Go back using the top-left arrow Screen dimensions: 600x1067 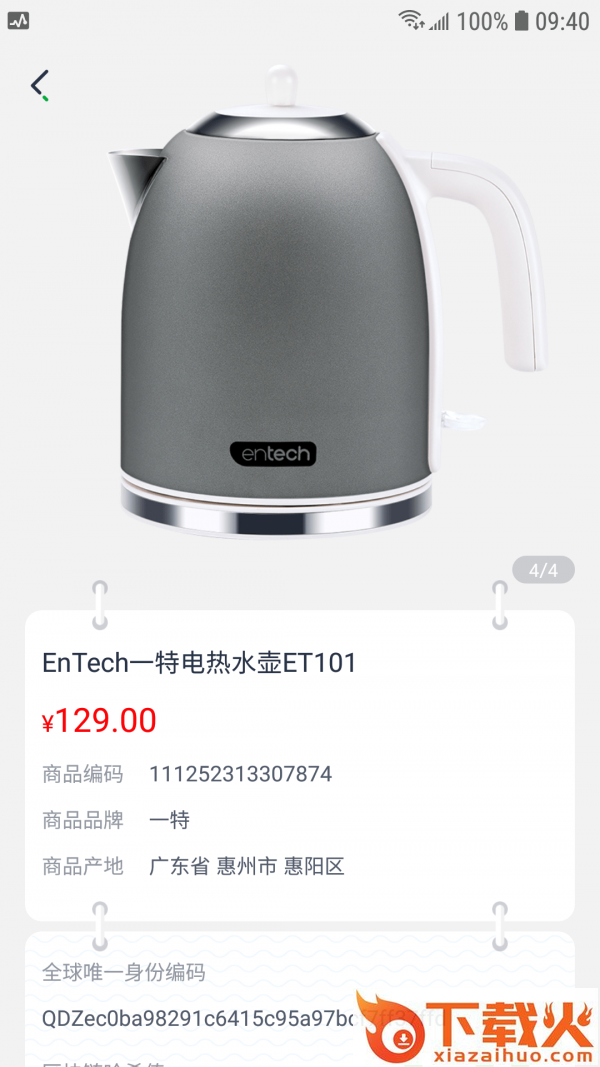pyautogui.click(x=39, y=84)
